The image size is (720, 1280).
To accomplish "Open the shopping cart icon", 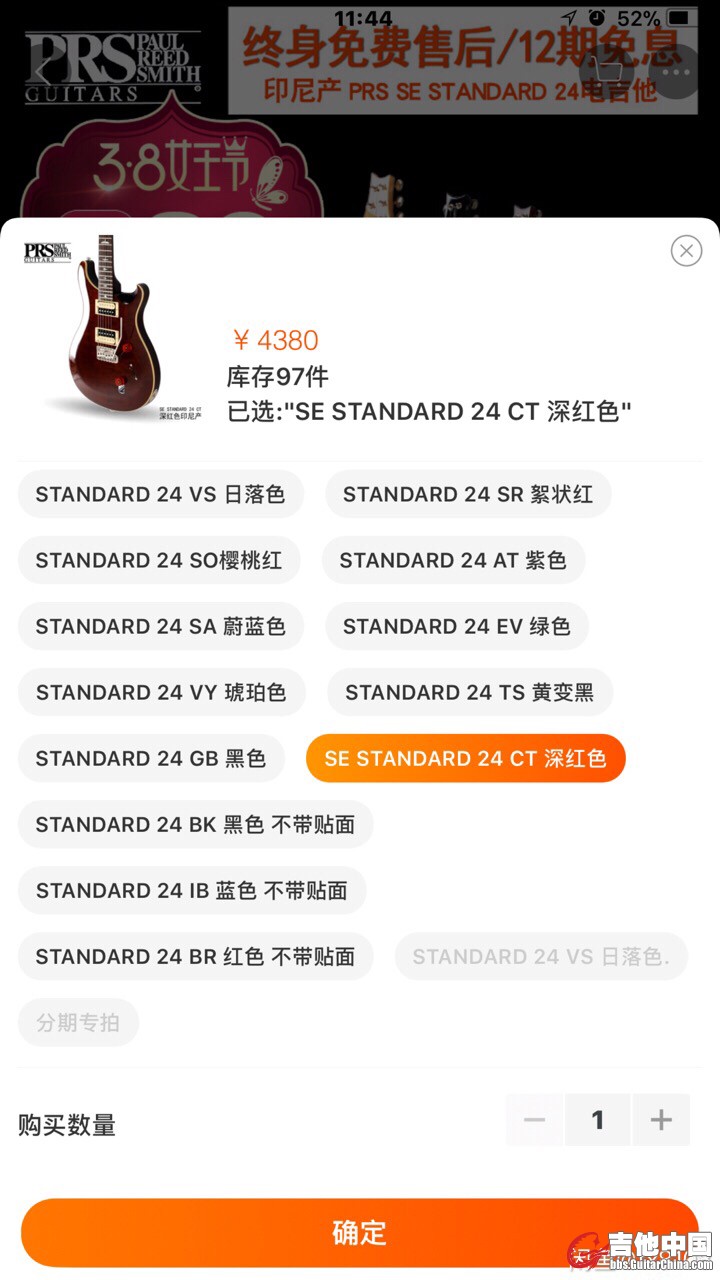I will pyautogui.click(x=607, y=70).
